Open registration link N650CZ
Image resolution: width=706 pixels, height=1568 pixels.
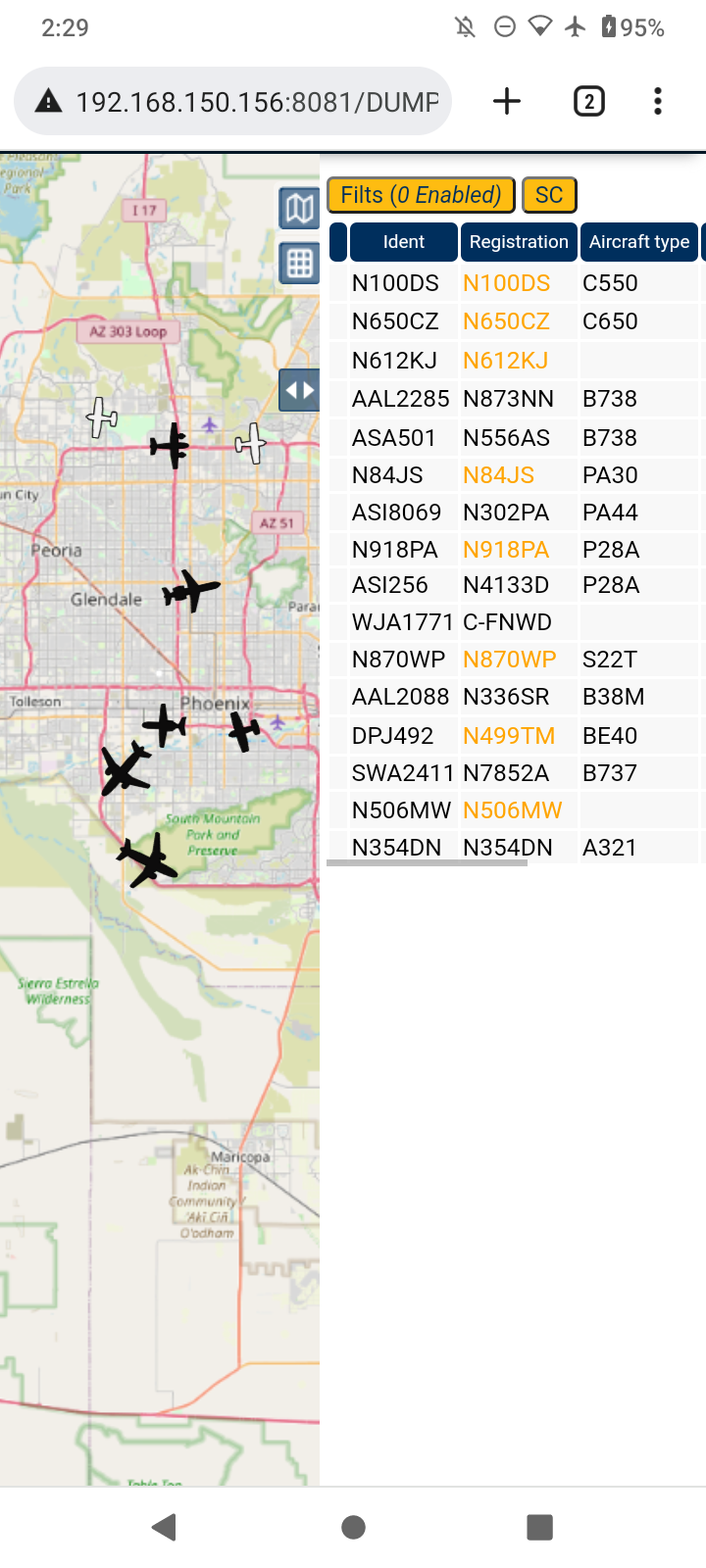point(506,321)
